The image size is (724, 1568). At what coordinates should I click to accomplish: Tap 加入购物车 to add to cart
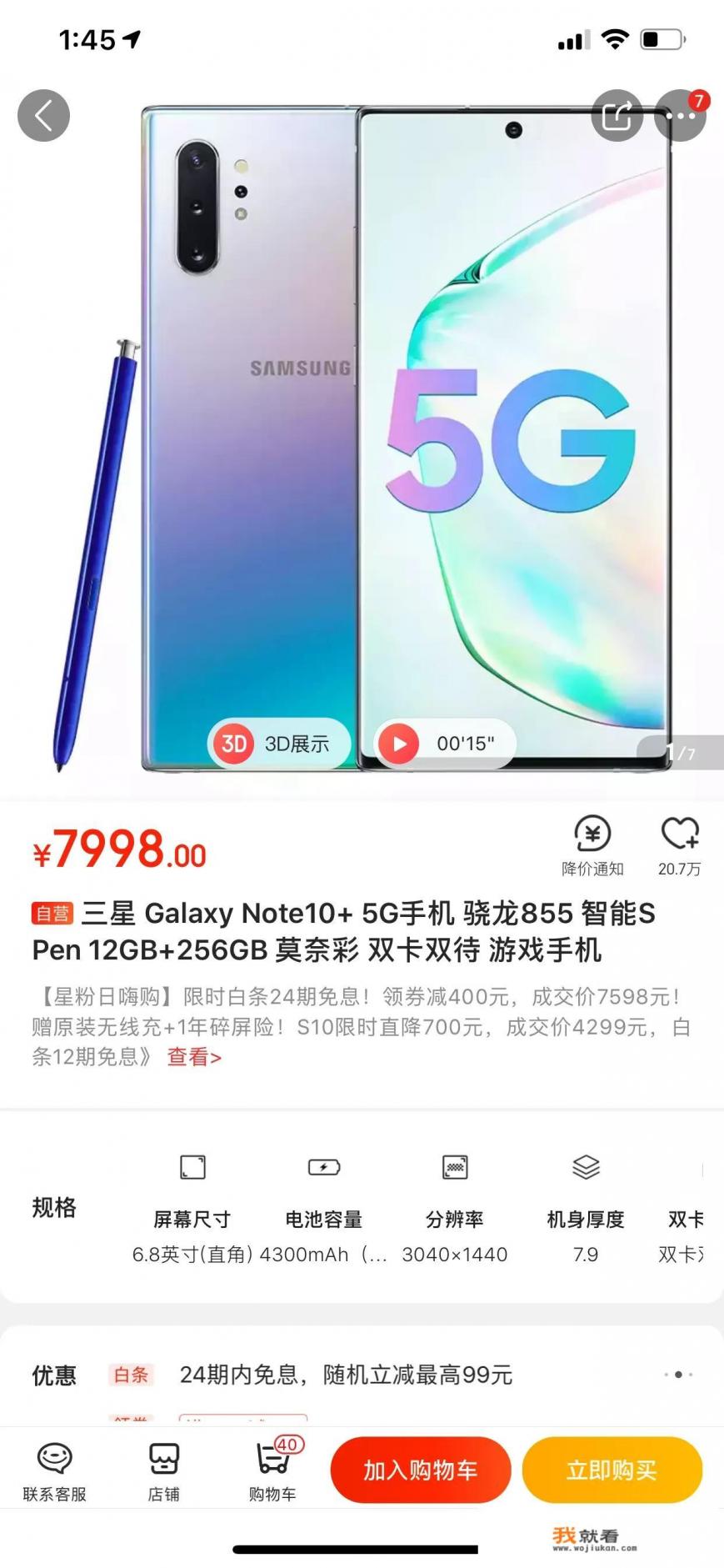420,1470
